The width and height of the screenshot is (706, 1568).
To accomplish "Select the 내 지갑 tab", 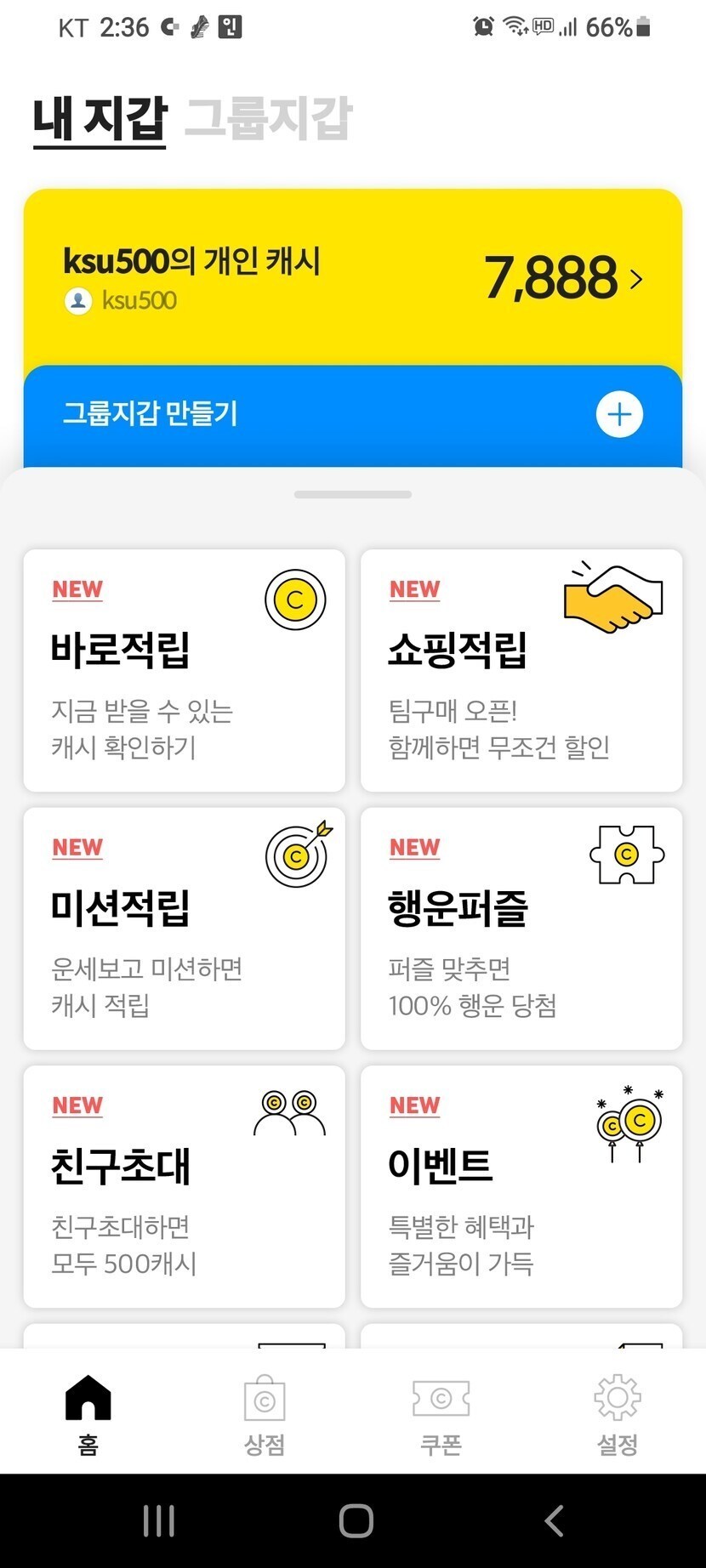I will (x=100, y=118).
